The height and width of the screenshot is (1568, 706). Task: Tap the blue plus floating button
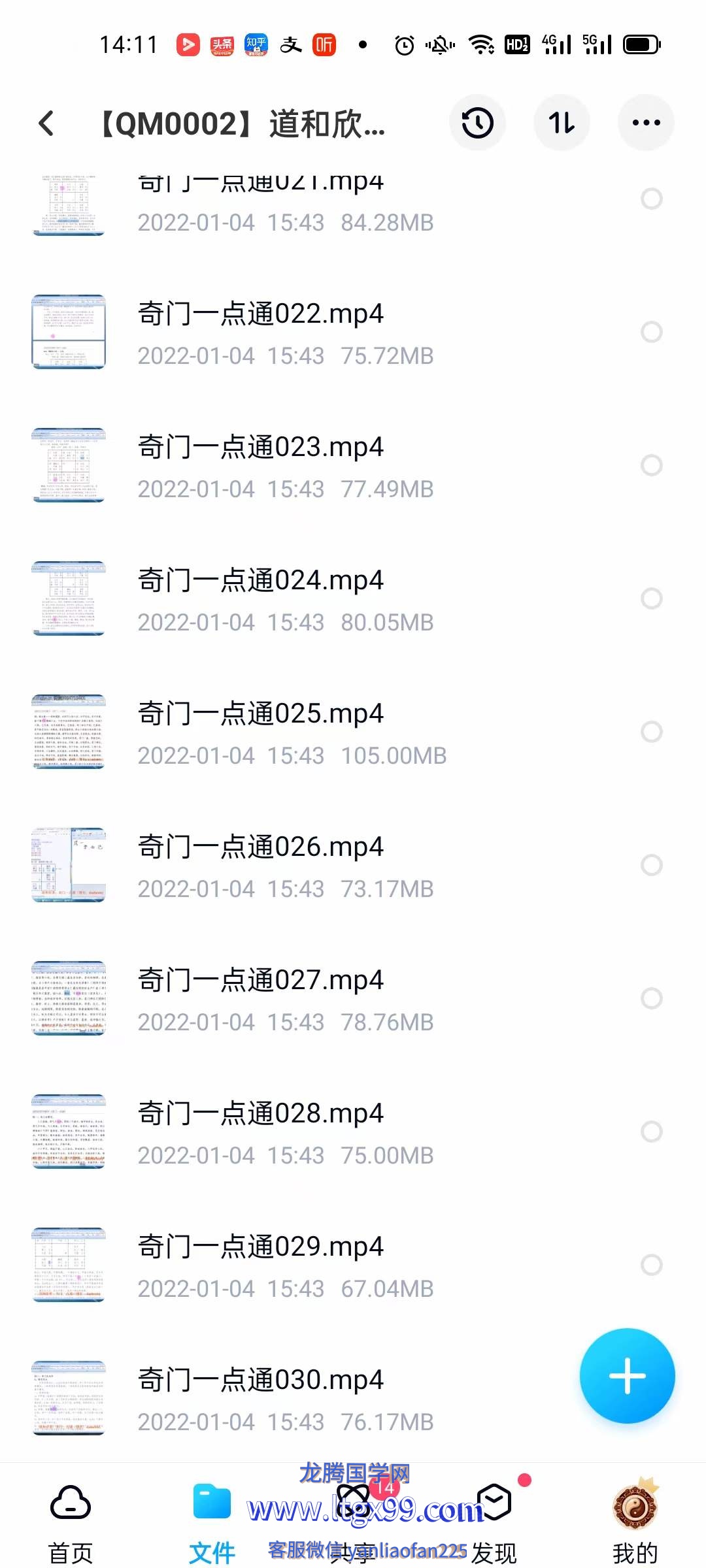tap(627, 1376)
